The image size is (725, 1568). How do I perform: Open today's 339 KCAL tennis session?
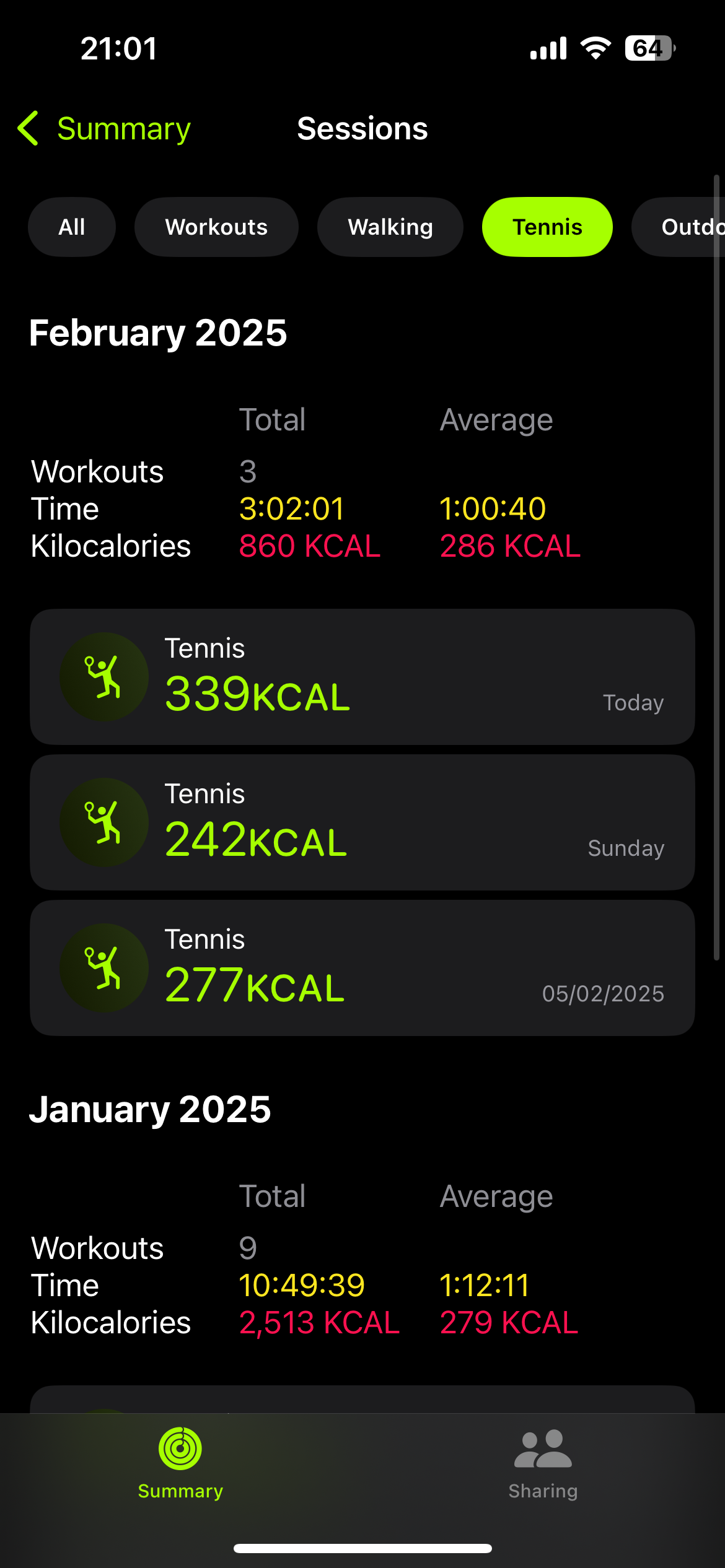pyautogui.click(x=362, y=677)
